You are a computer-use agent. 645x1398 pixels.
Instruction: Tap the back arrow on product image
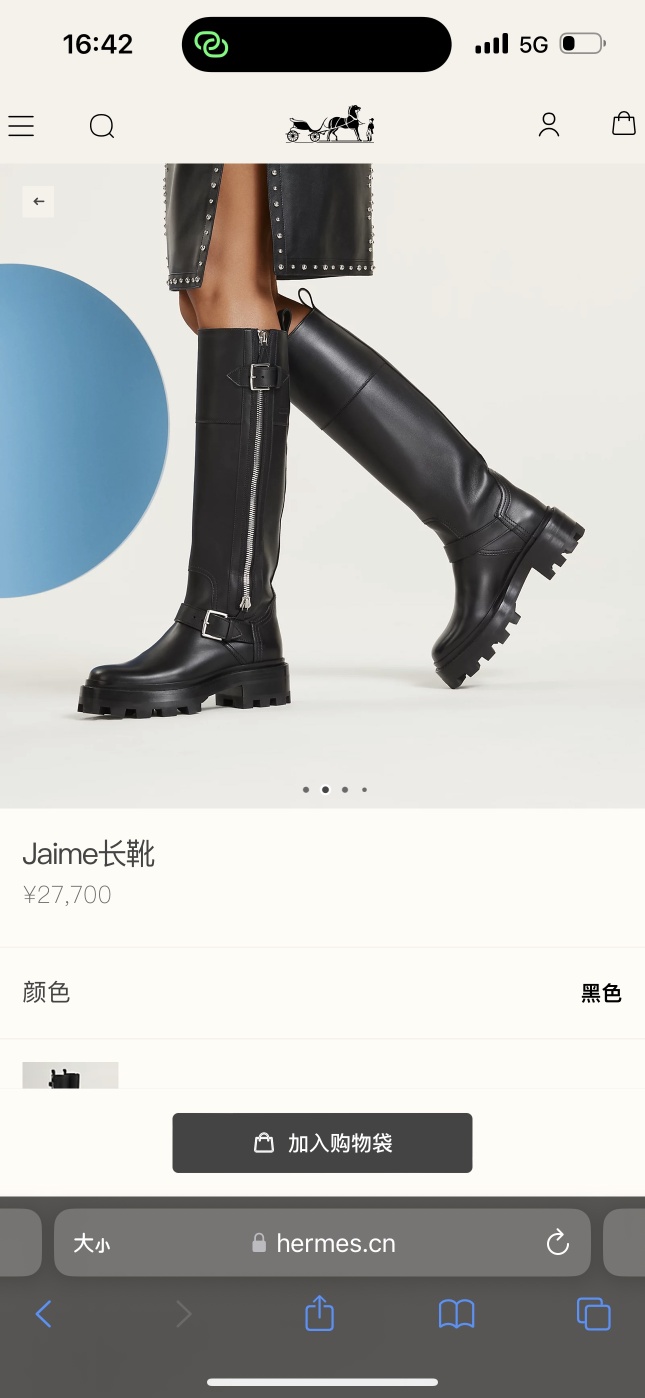(39, 201)
